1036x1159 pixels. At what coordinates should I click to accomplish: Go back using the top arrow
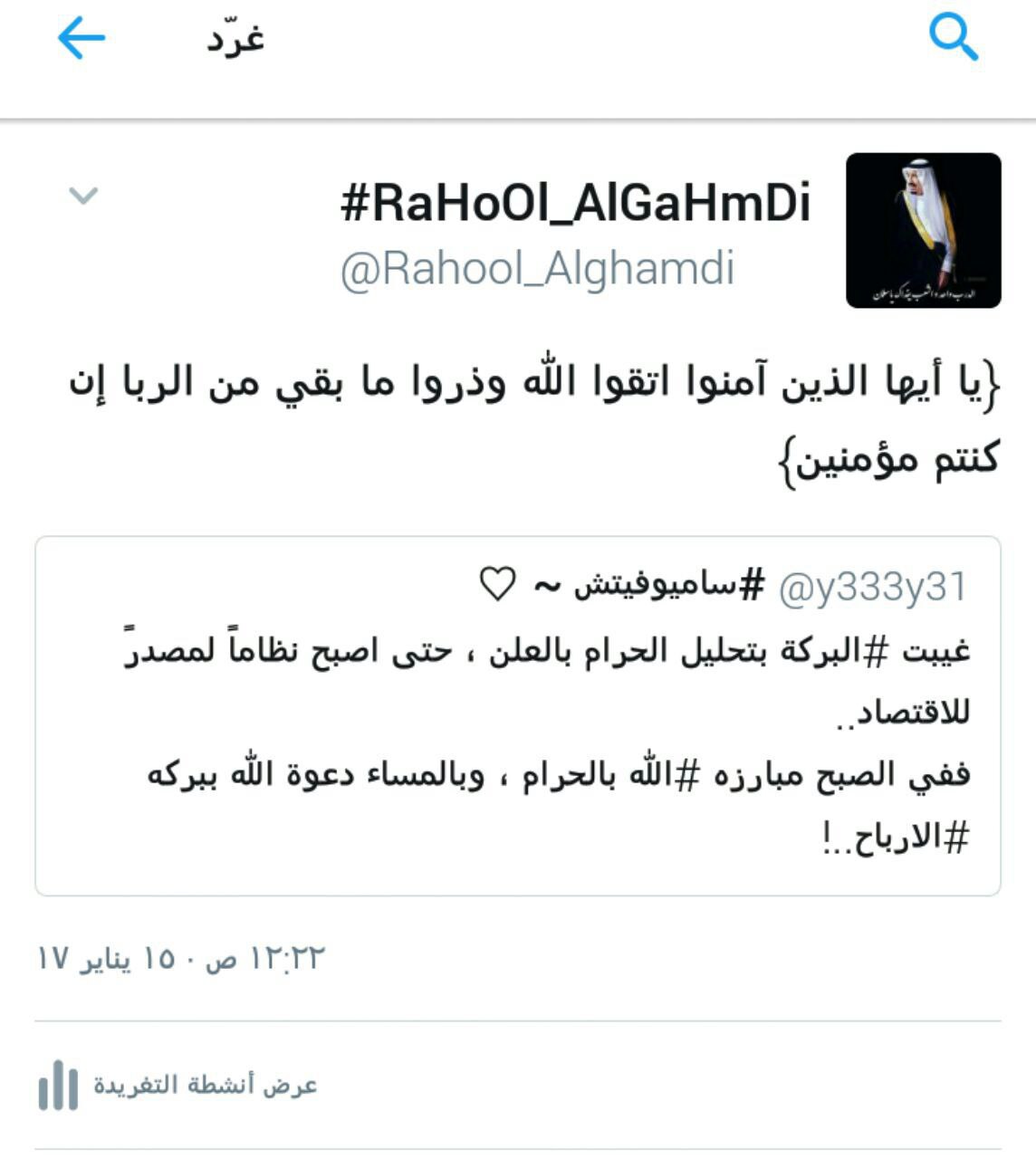pos(82,40)
